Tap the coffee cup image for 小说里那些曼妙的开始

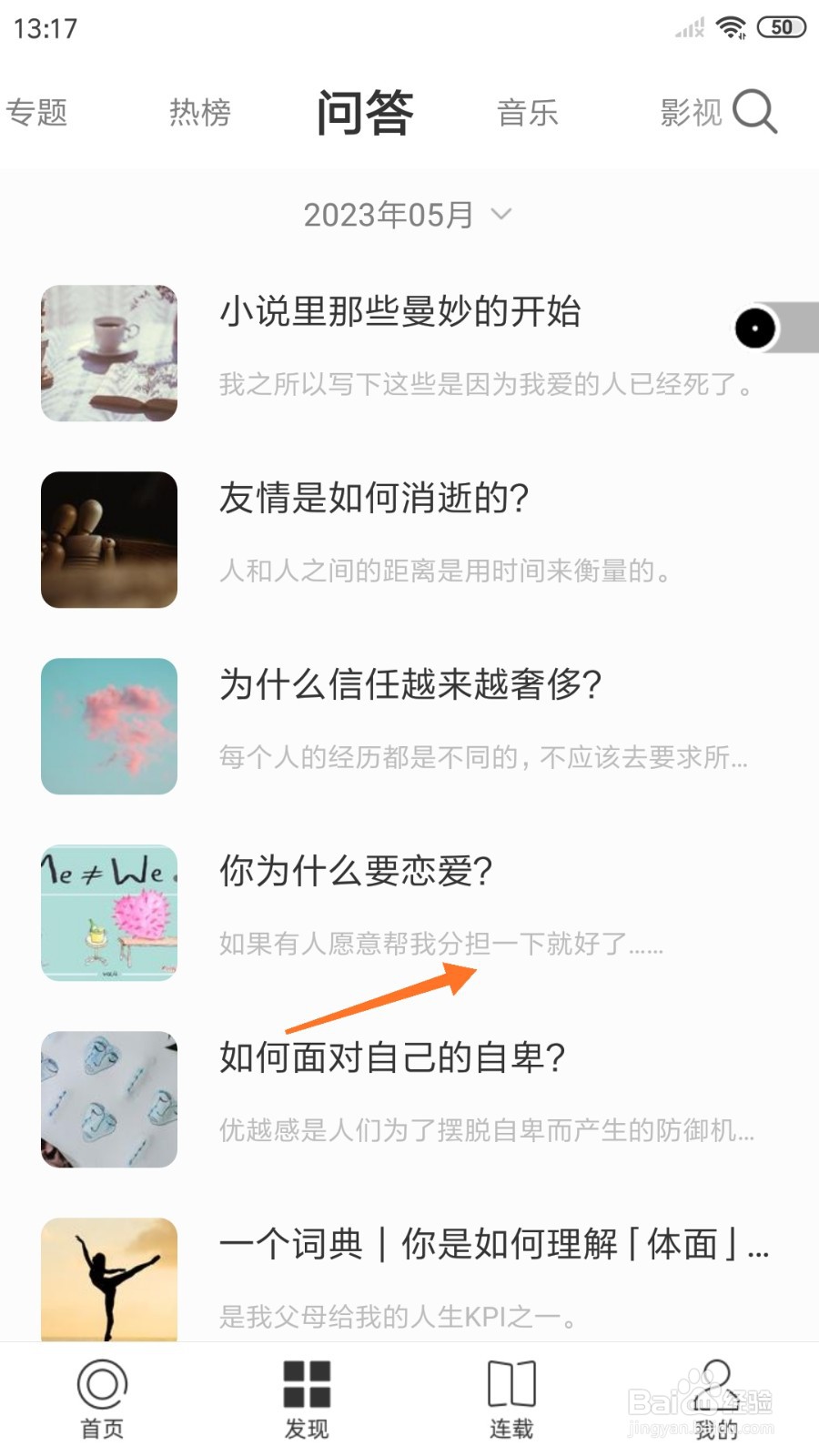[x=107, y=353]
